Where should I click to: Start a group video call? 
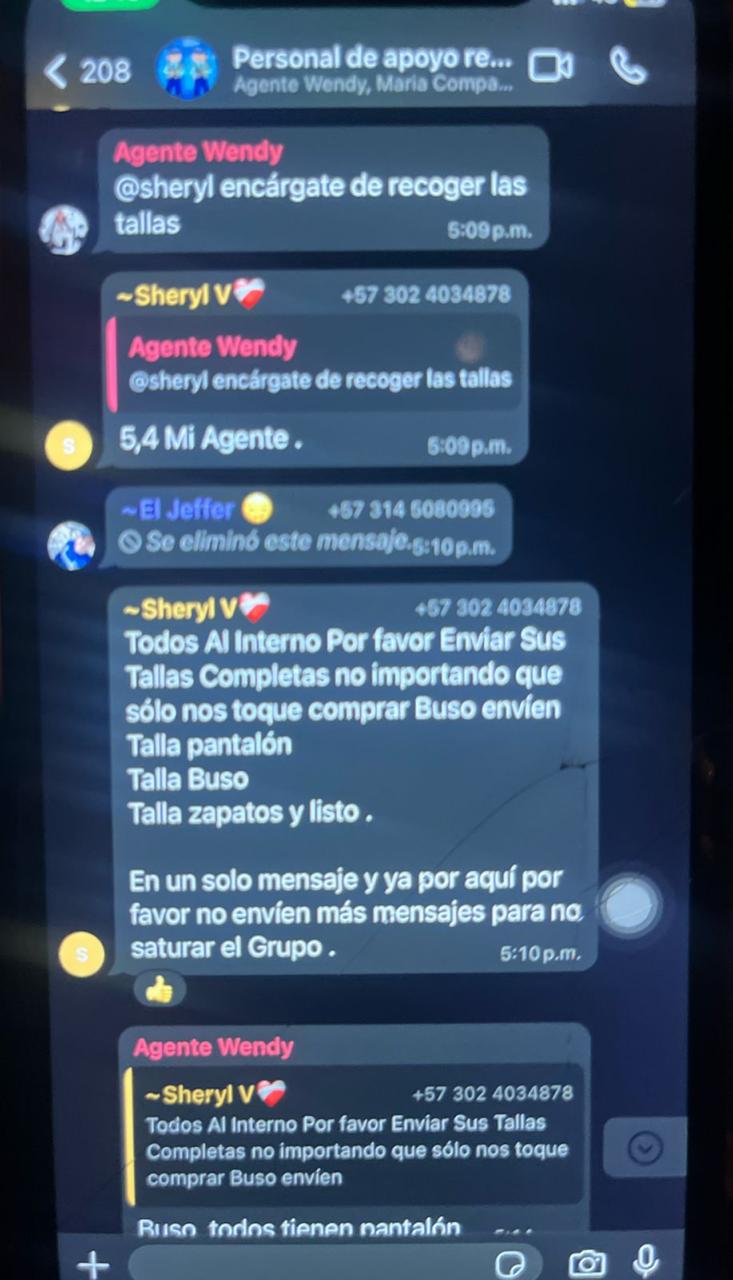(x=550, y=66)
